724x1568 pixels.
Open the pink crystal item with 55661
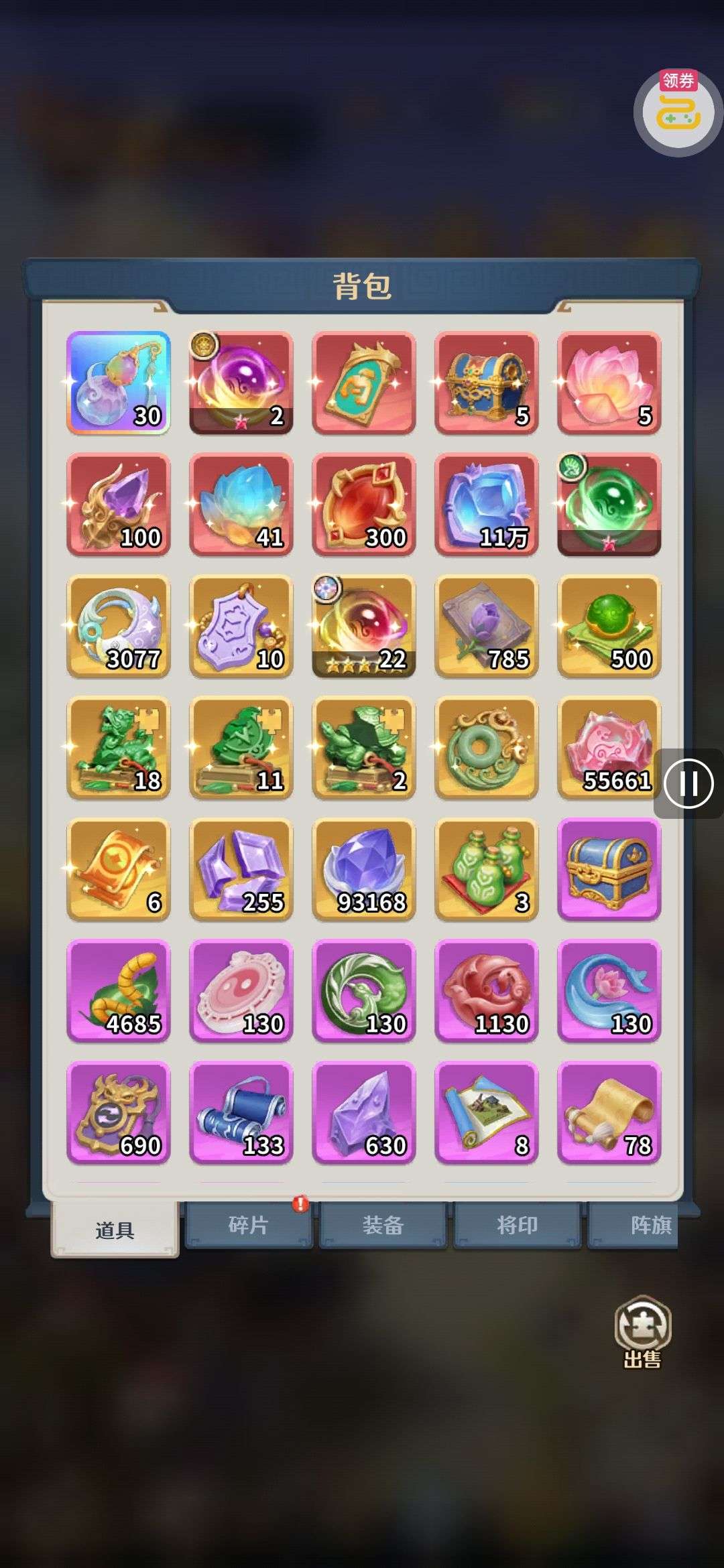[609, 747]
